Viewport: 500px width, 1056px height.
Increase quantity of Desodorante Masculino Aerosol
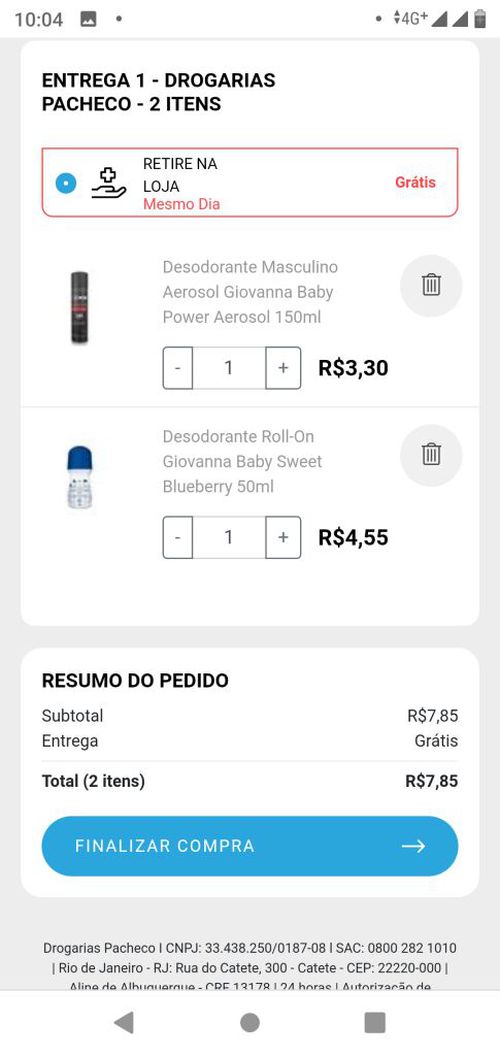283,368
